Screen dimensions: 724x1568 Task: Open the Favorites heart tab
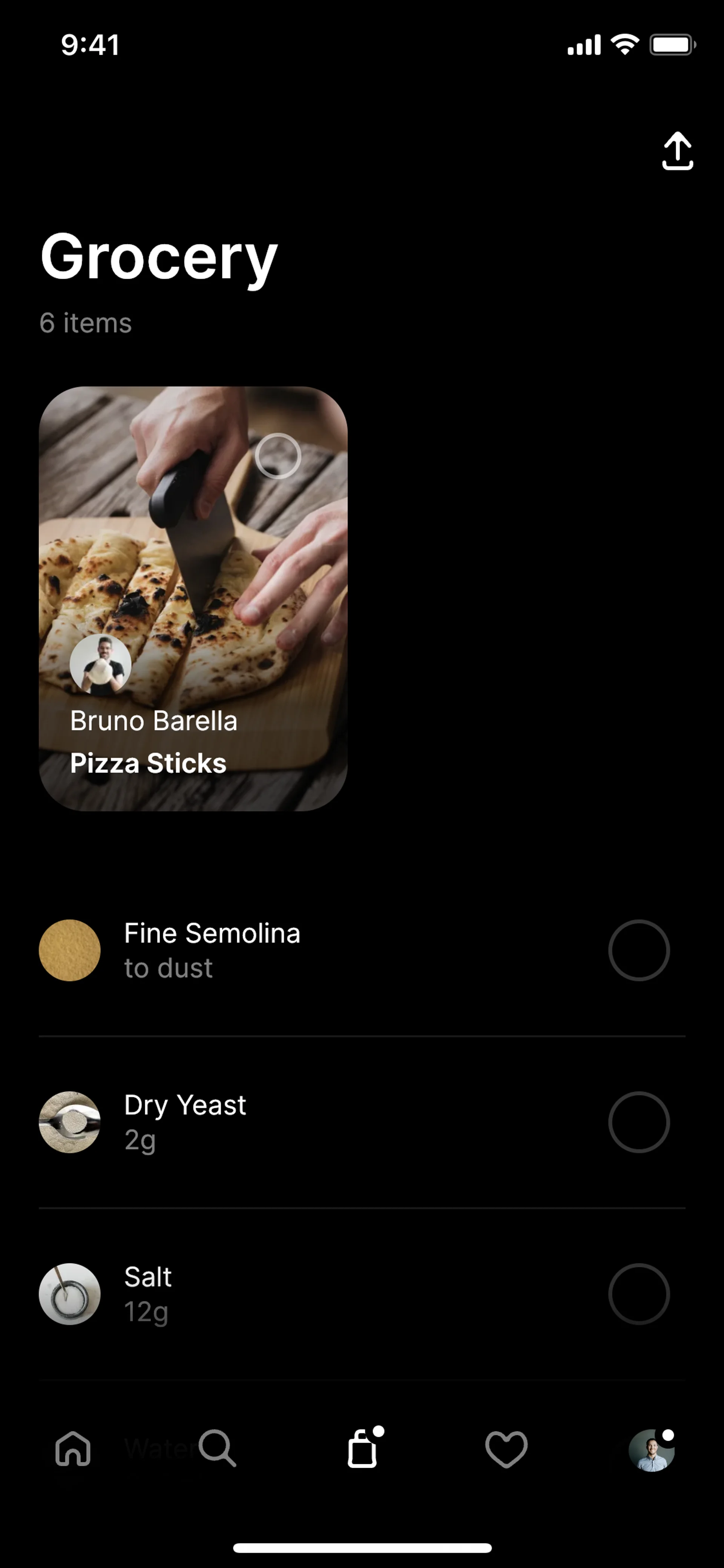coord(506,1449)
